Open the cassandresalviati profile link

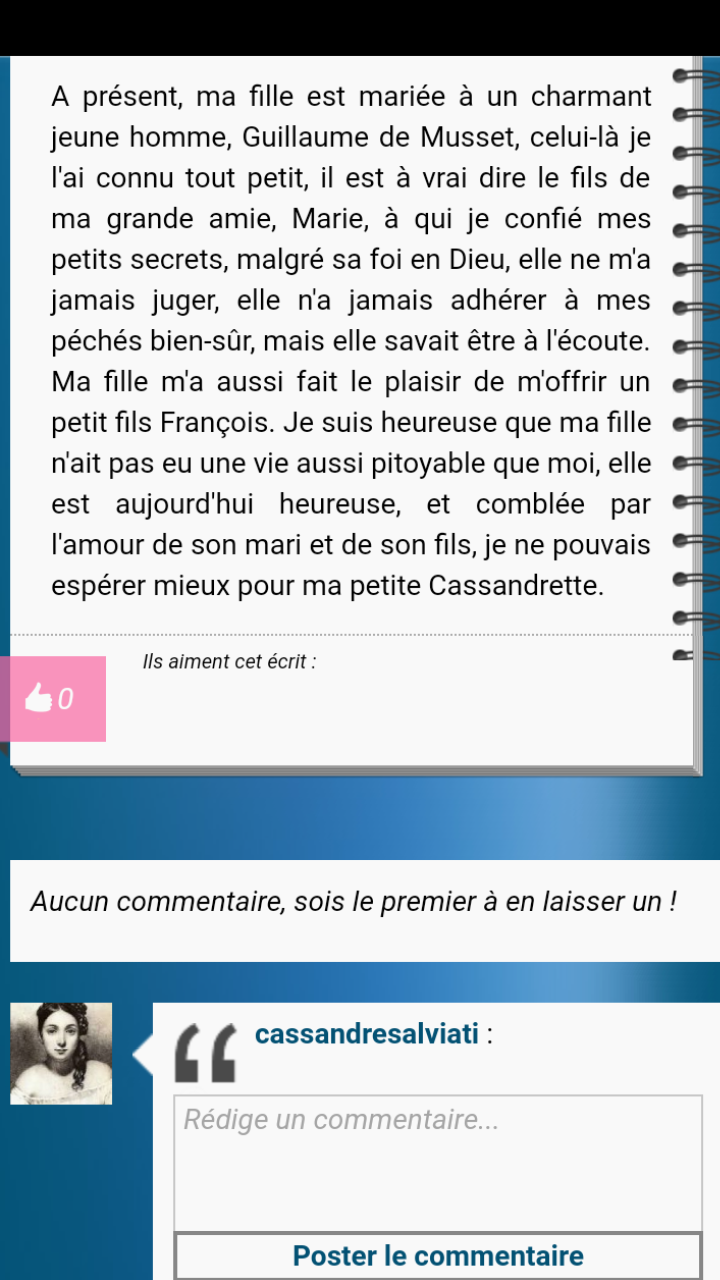point(366,1033)
